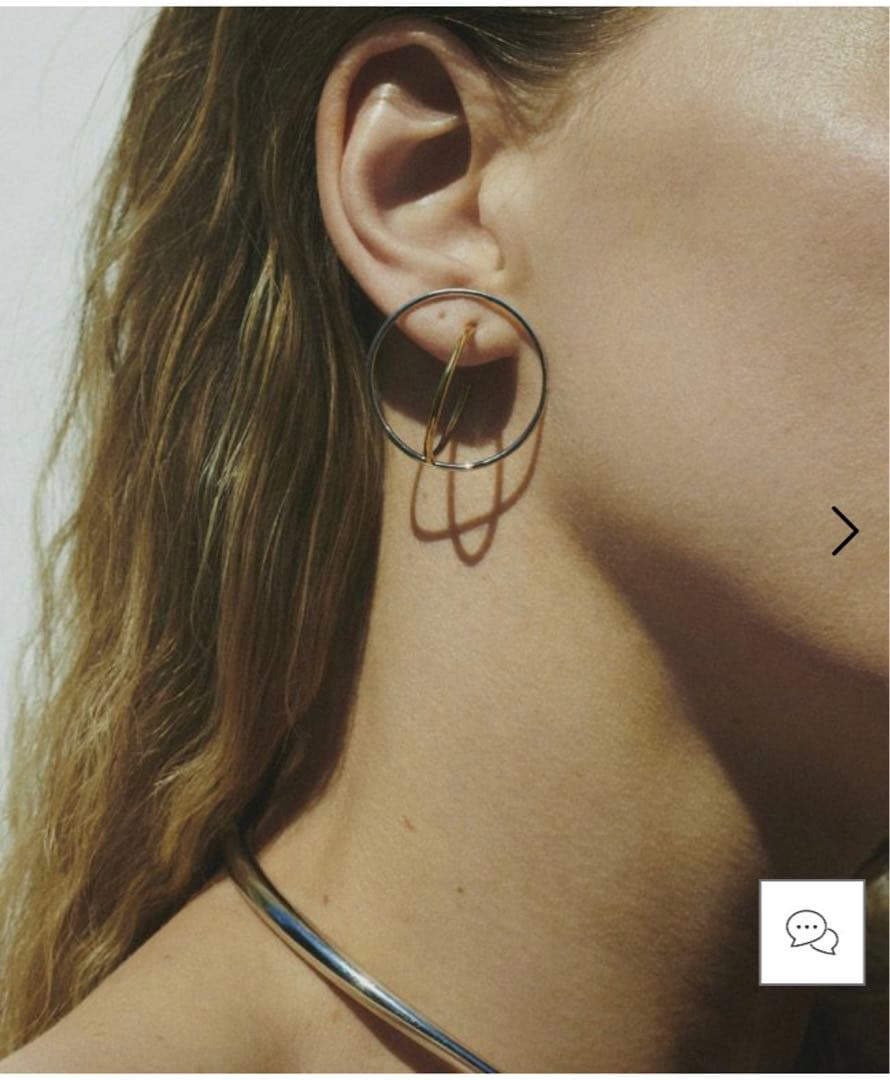
Task: Go to the next product image
Action: [x=844, y=531]
